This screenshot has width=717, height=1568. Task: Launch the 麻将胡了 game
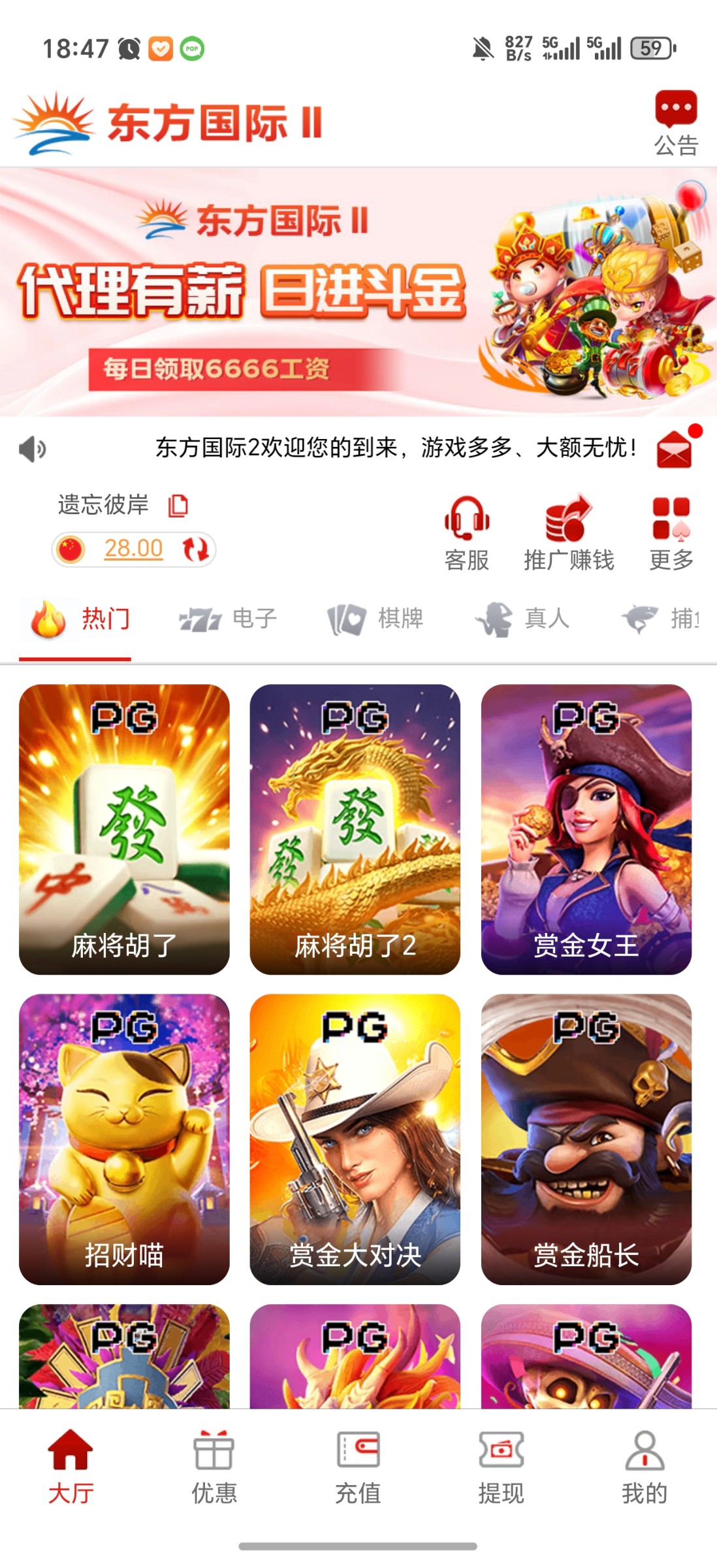tap(124, 828)
